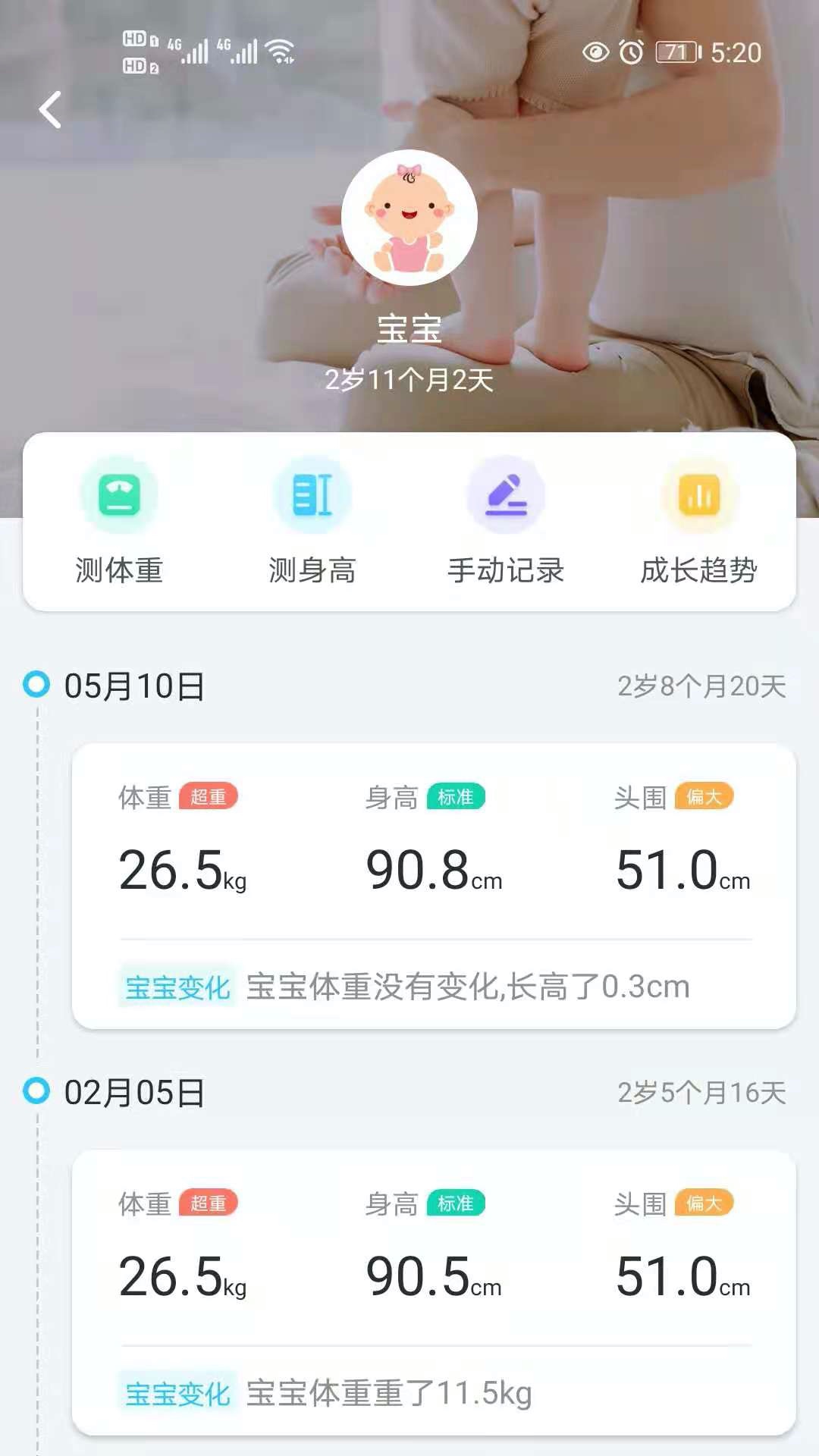Tap the battery indicator in status bar

click(675, 53)
